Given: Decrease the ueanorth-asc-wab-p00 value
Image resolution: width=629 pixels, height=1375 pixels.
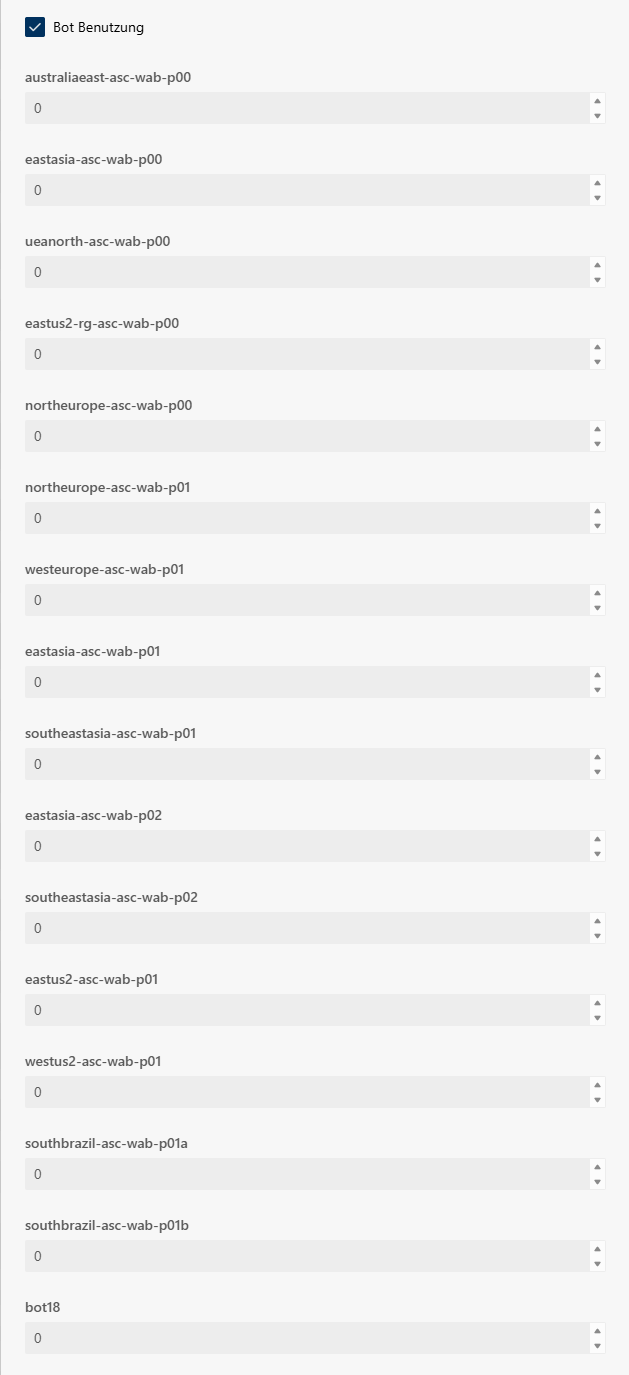Looking at the screenshot, I should (x=598, y=280).
